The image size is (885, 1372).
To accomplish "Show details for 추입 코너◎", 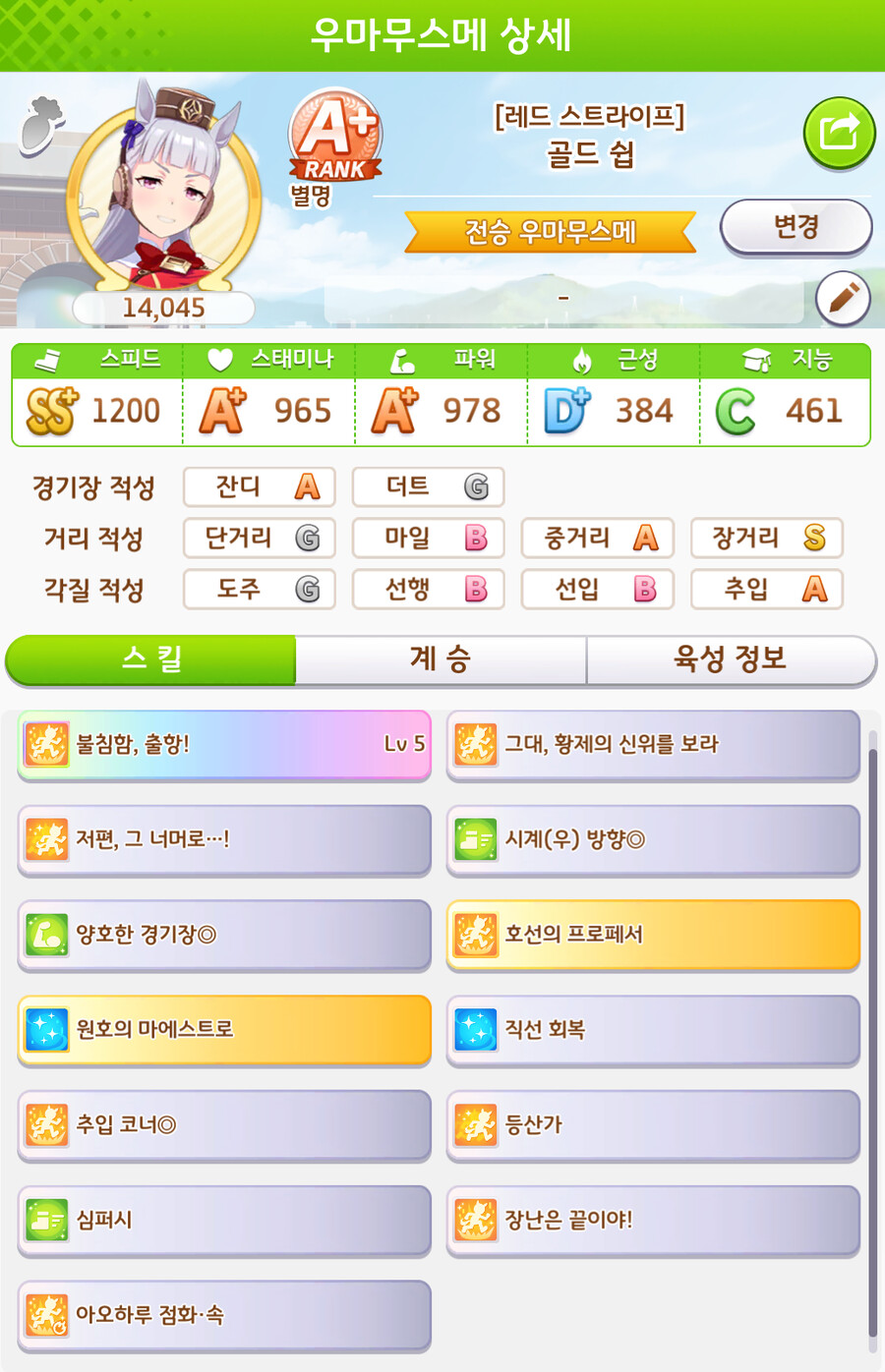I will coord(224,1124).
